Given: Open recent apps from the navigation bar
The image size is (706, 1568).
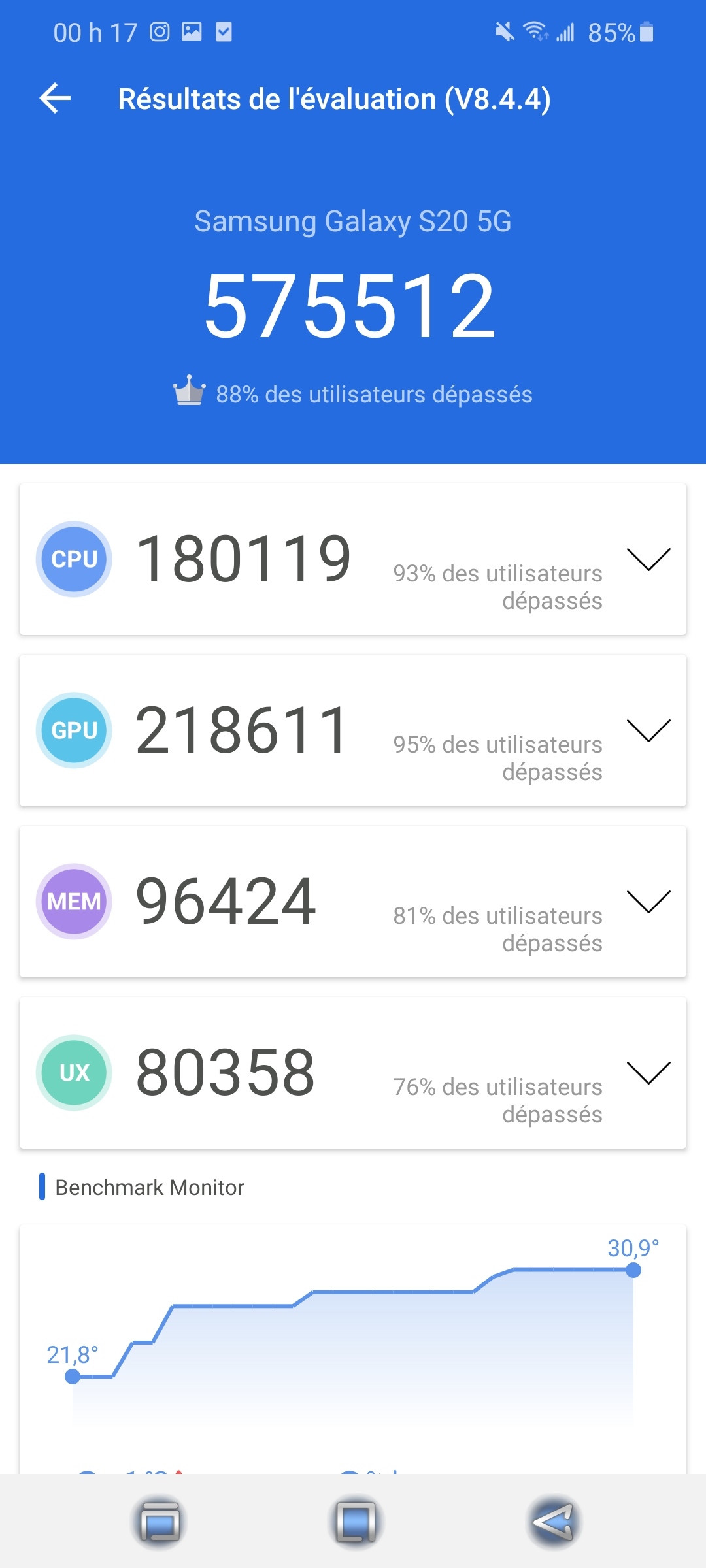Looking at the screenshot, I should pyautogui.click(x=159, y=1522).
